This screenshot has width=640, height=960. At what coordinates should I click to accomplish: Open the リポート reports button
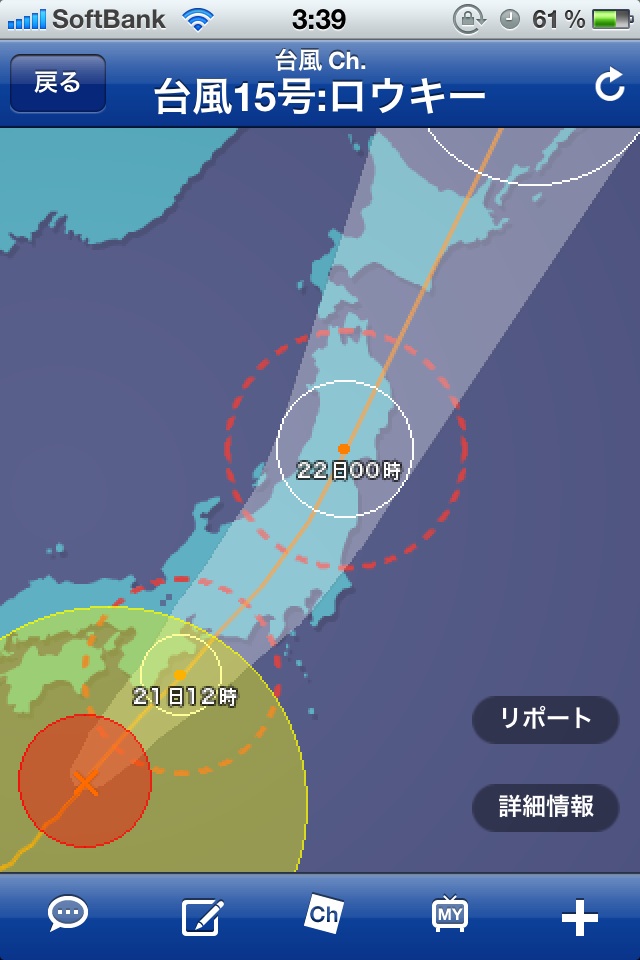546,719
